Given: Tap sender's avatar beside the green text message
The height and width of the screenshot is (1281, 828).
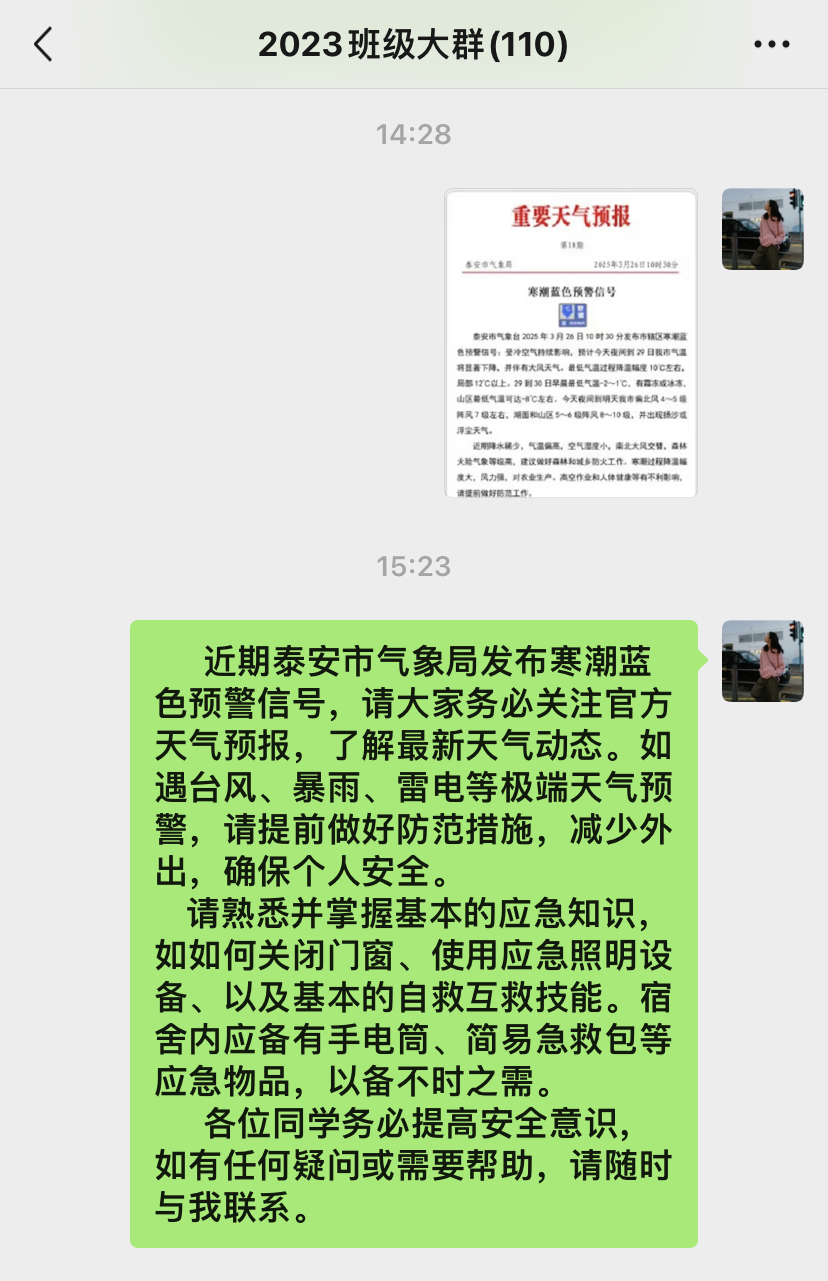Looking at the screenshot, I should click(762, 661).
